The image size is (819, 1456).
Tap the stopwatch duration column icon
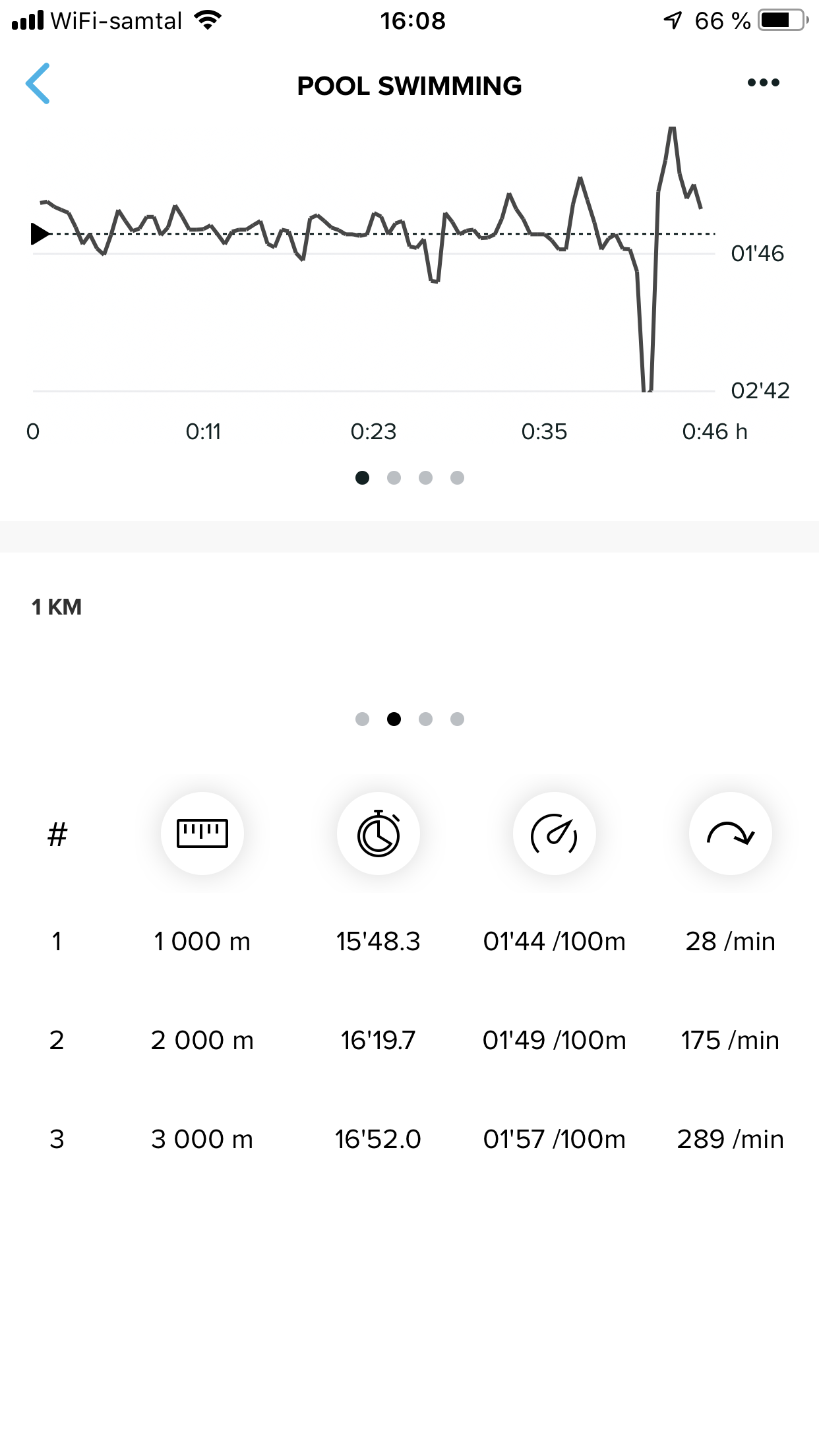point(379,834)
